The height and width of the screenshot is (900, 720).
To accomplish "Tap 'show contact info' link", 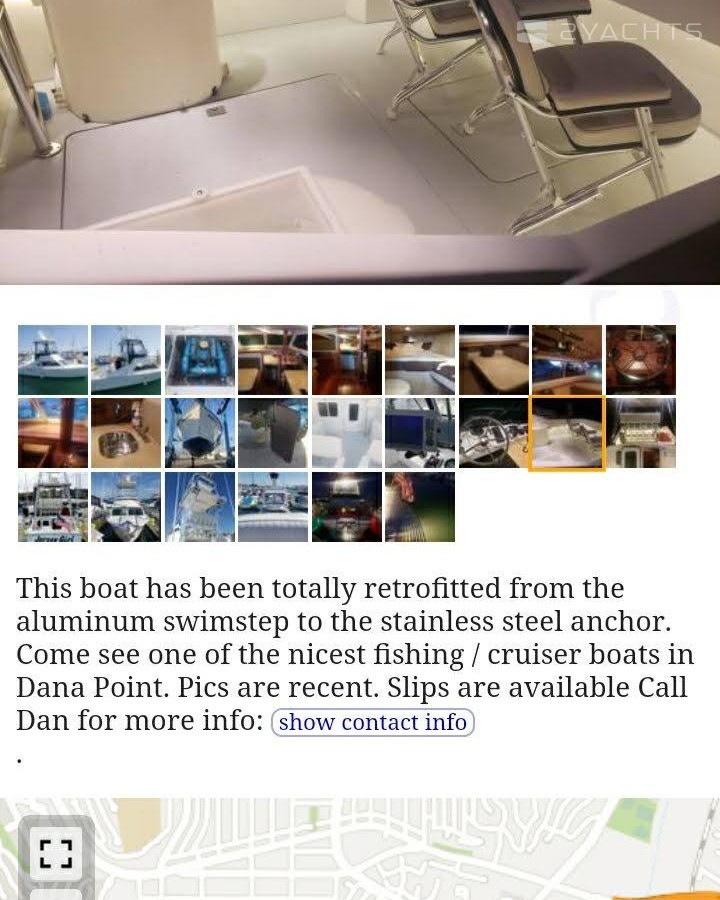I will [x=372, y=722].
